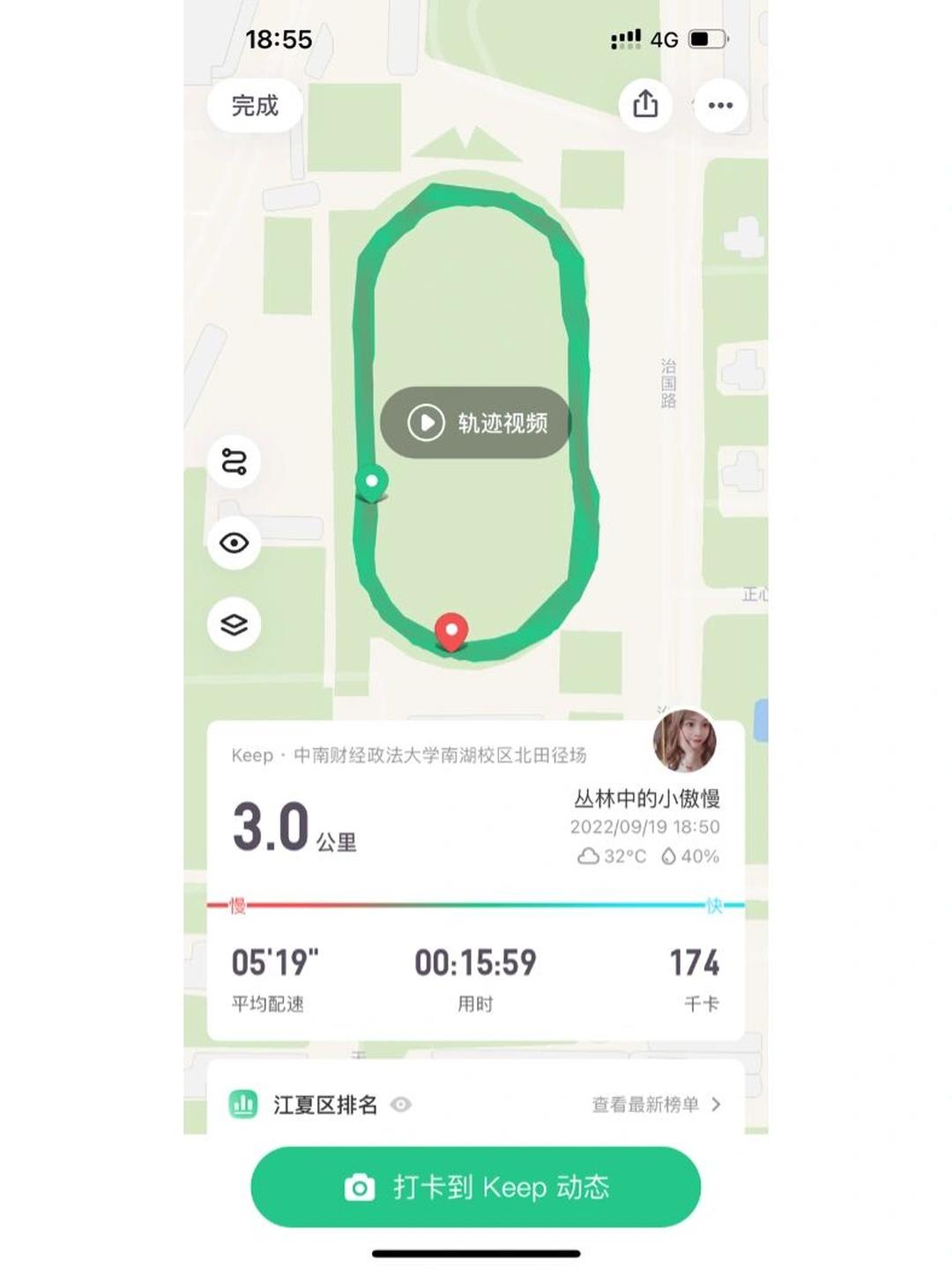This screenshot has width=952, height=1270.
Task: Toggle the map visibility eye icon
Action: point(234,543)
